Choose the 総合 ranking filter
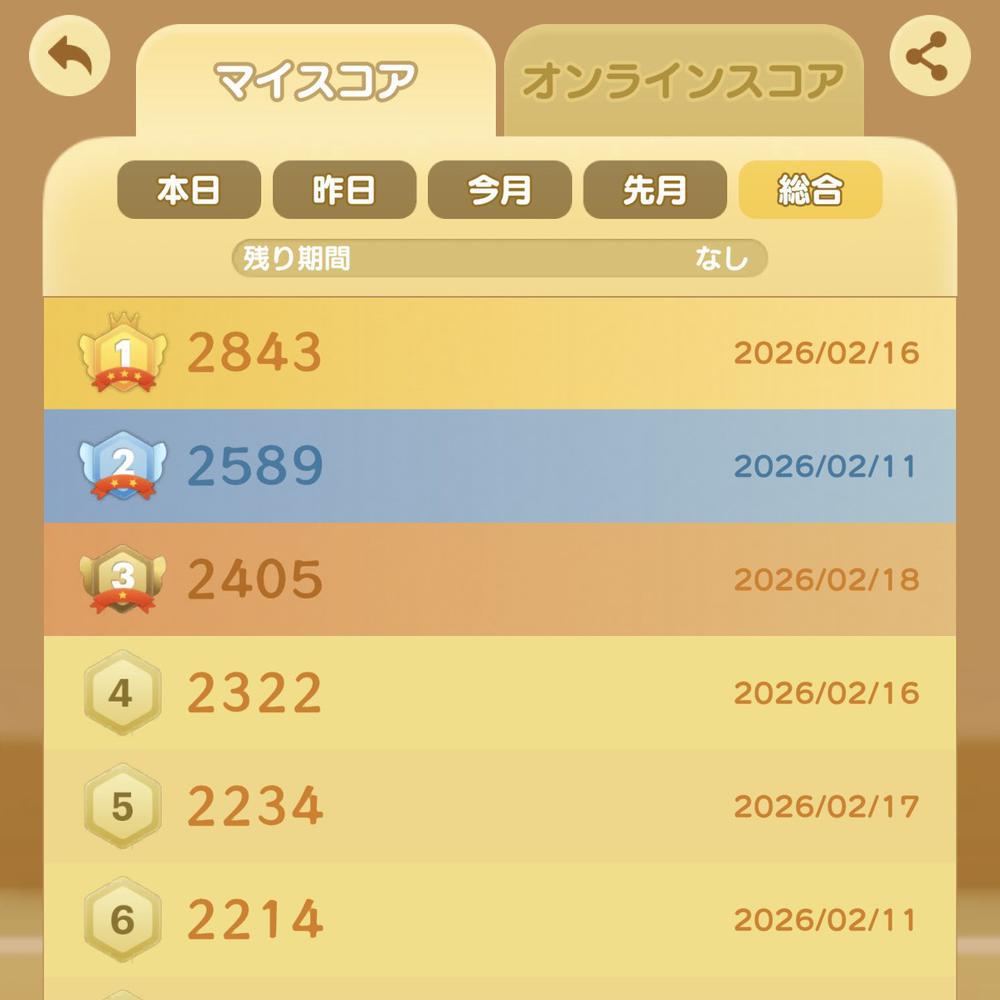The height and width of the screenshot is (1000, 1000). (810, 190)
